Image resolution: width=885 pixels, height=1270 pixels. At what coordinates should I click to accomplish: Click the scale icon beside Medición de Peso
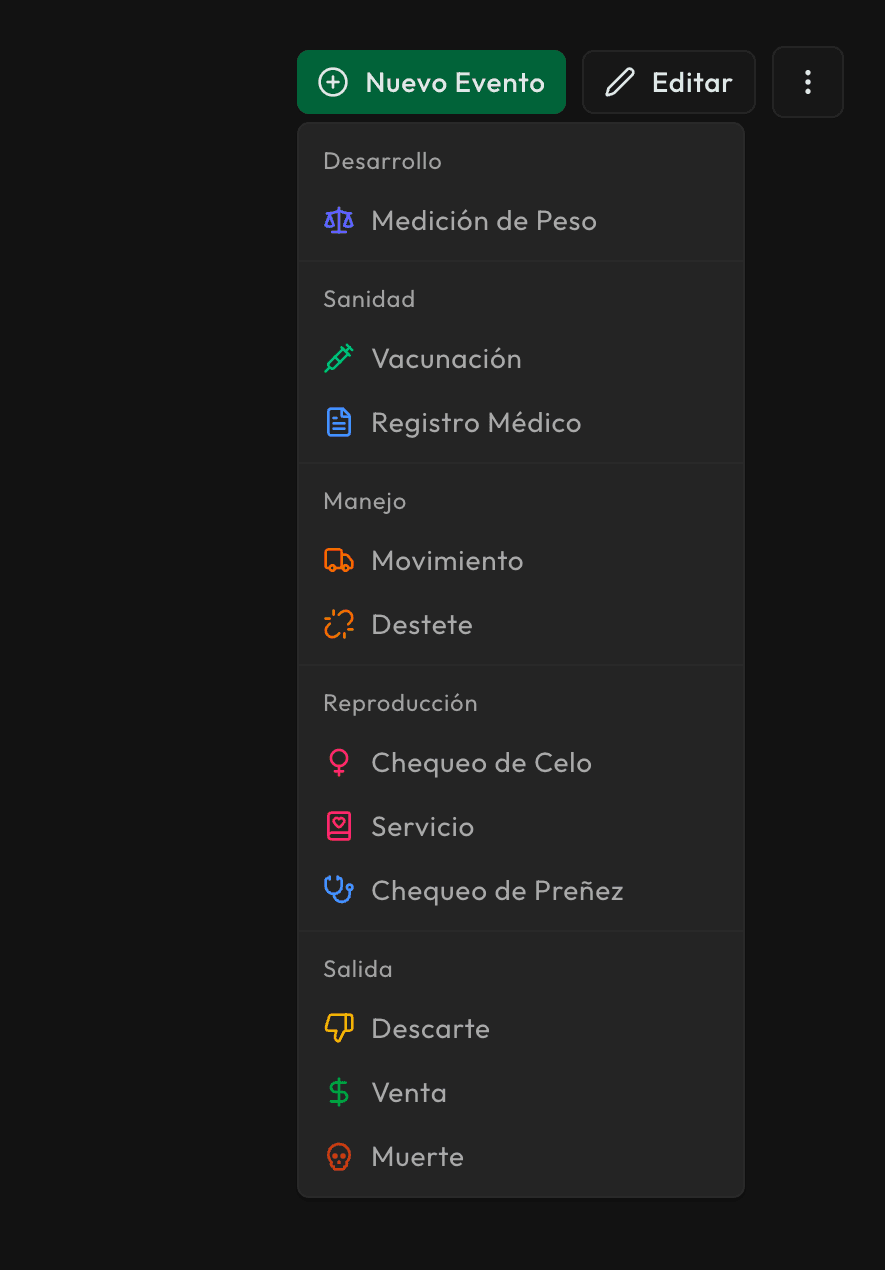click(x=339, y=220)
